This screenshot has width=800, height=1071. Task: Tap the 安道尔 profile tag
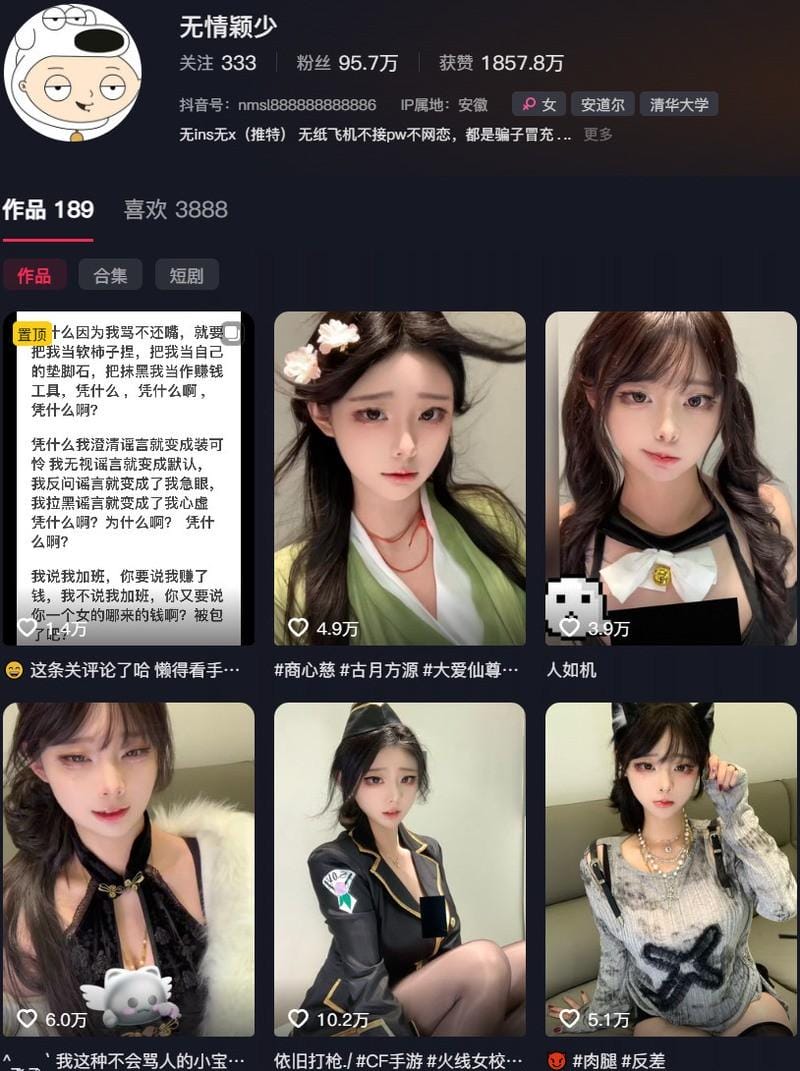[603, 104]
